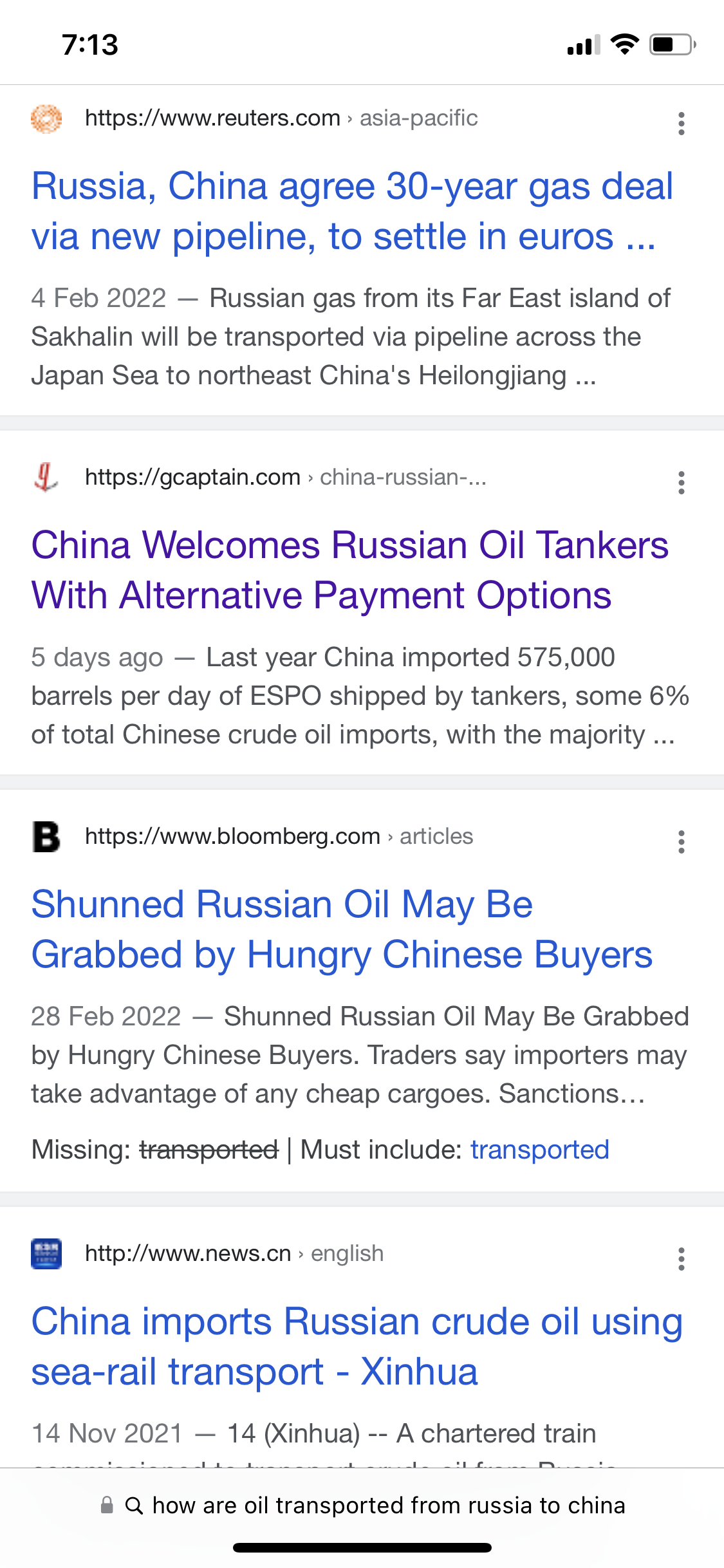
Task: Open more options for the Reuters result
Action: coord(681,123)
